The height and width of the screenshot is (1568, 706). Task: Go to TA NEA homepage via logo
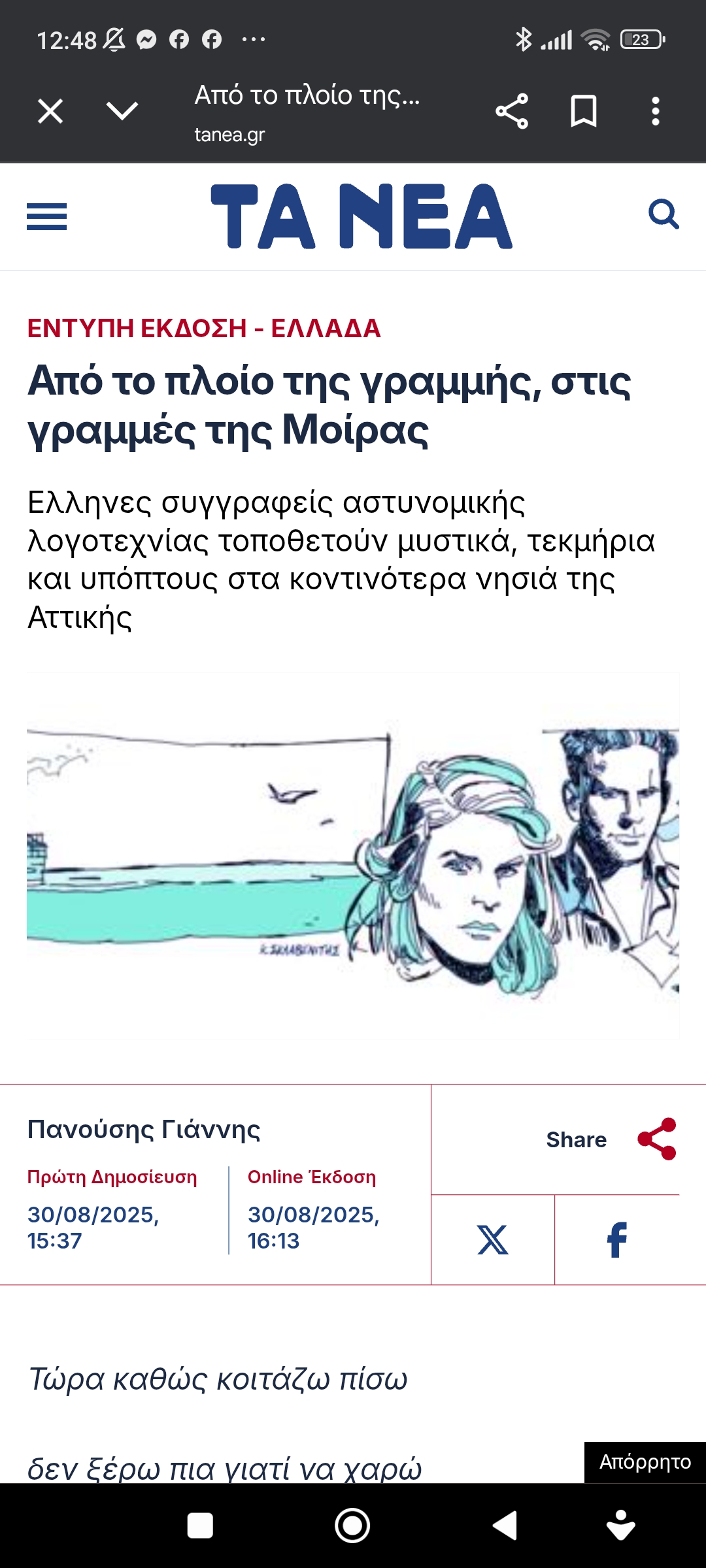361,216
